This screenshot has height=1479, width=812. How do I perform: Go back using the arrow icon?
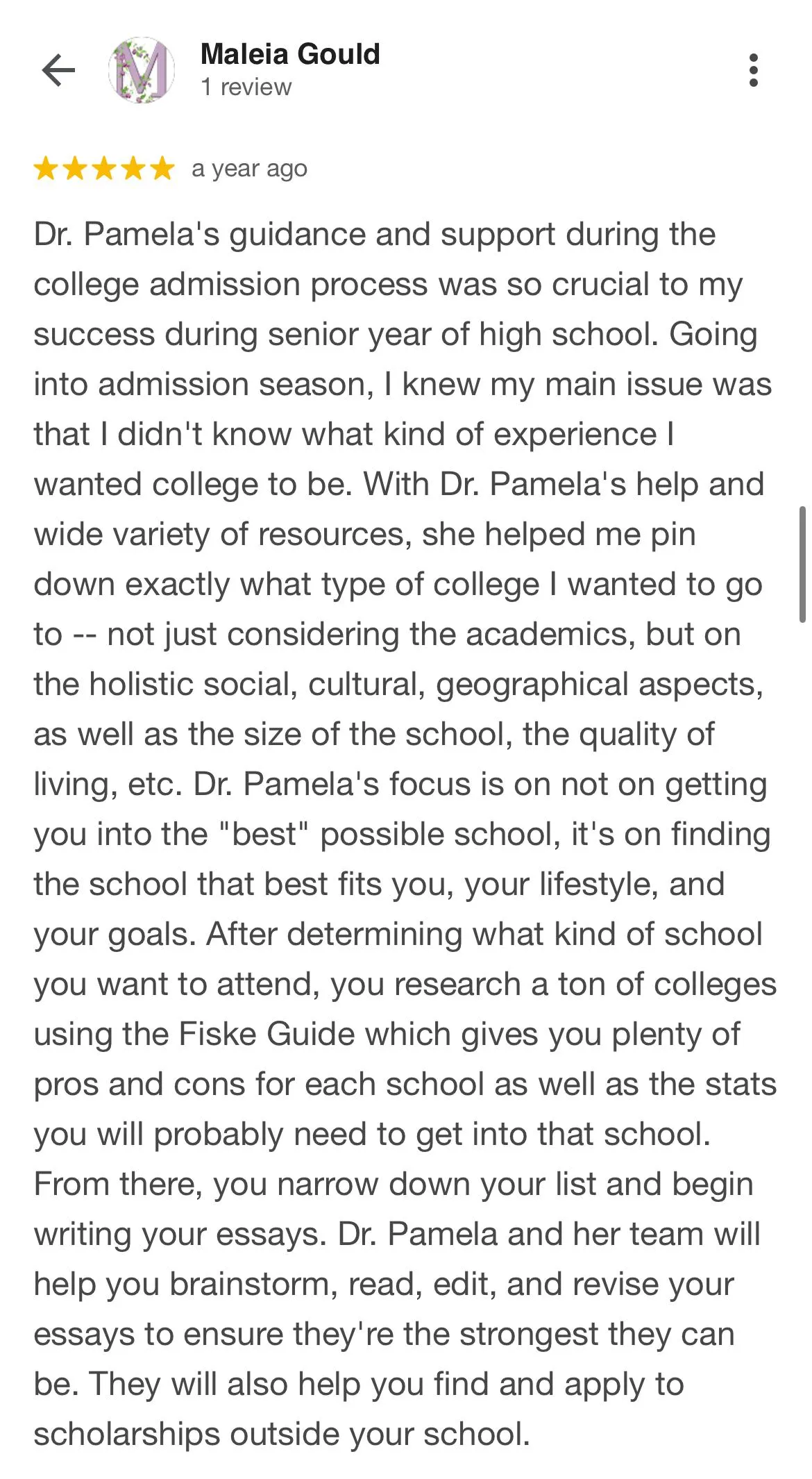(58, 70)
